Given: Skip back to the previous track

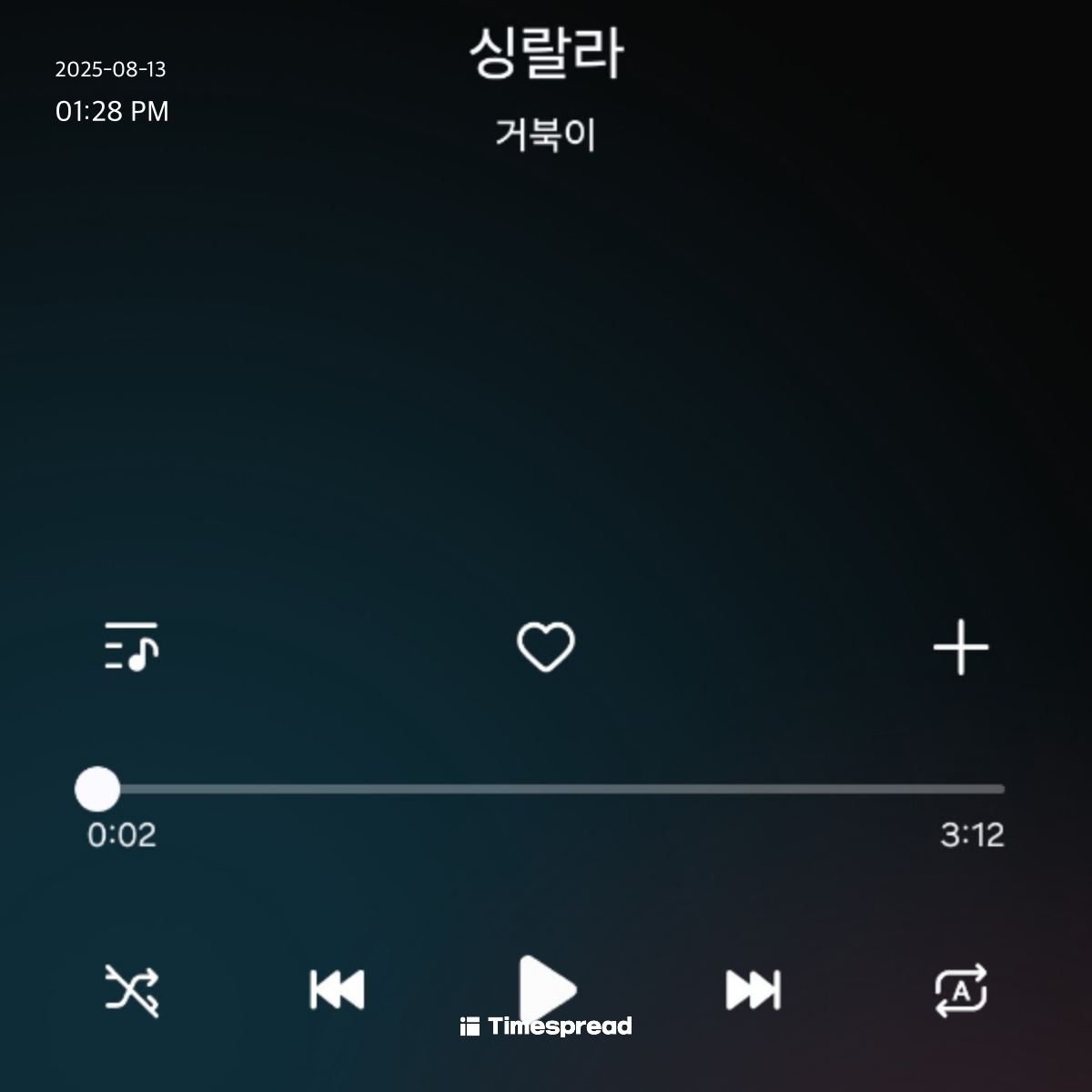Looking at the screenshot, I should [338, 989].
